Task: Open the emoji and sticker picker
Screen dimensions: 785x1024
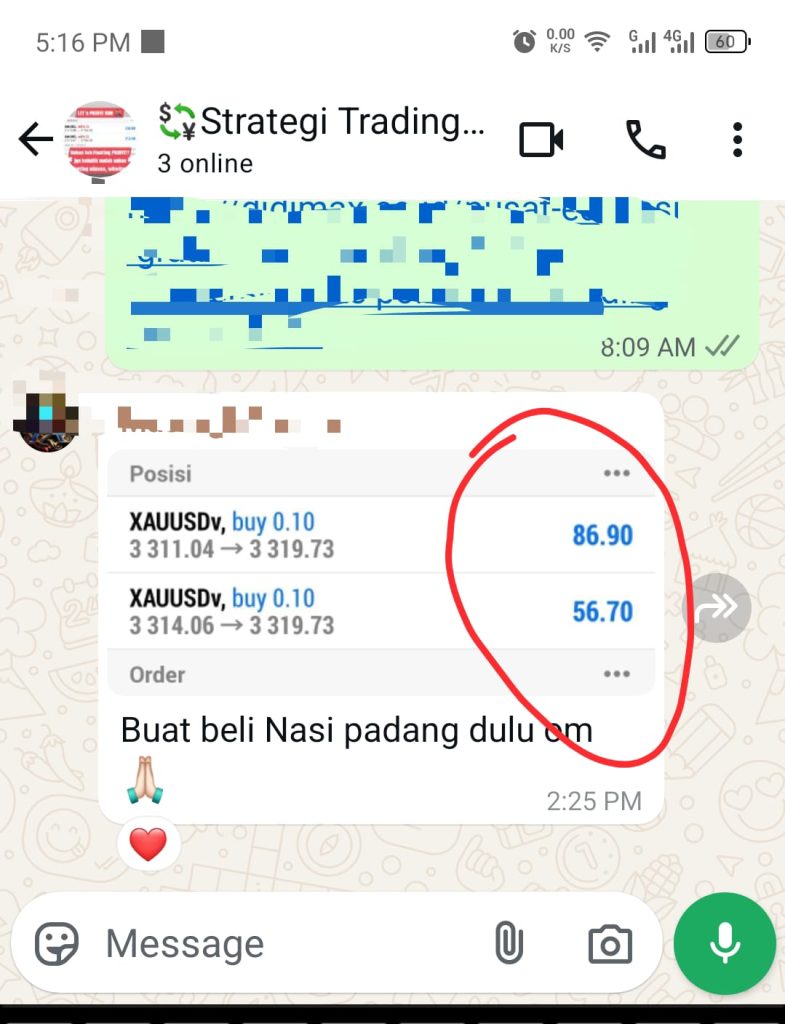Action: [58, 943]
